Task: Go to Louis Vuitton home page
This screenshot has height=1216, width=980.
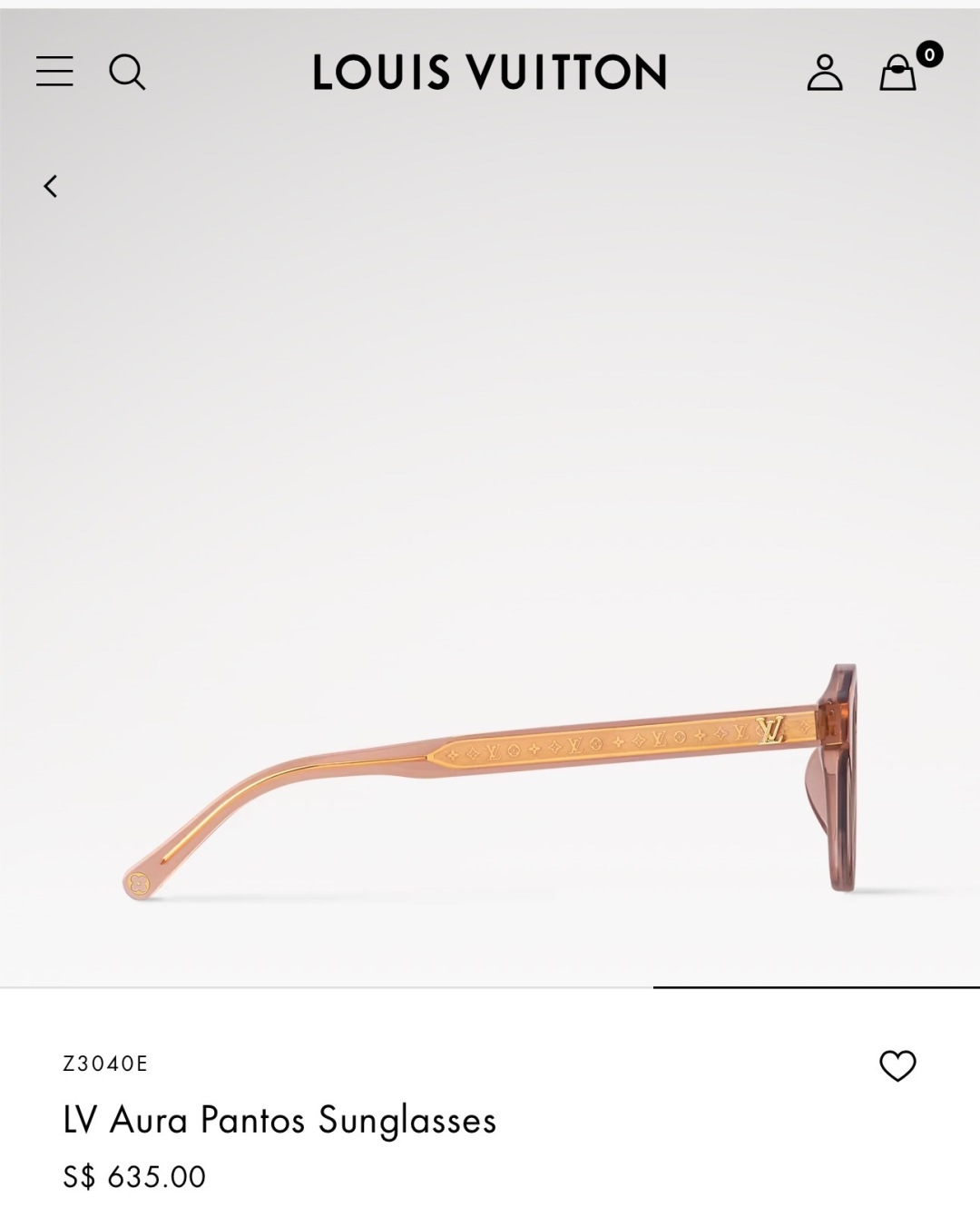Action: coord(489,73)
